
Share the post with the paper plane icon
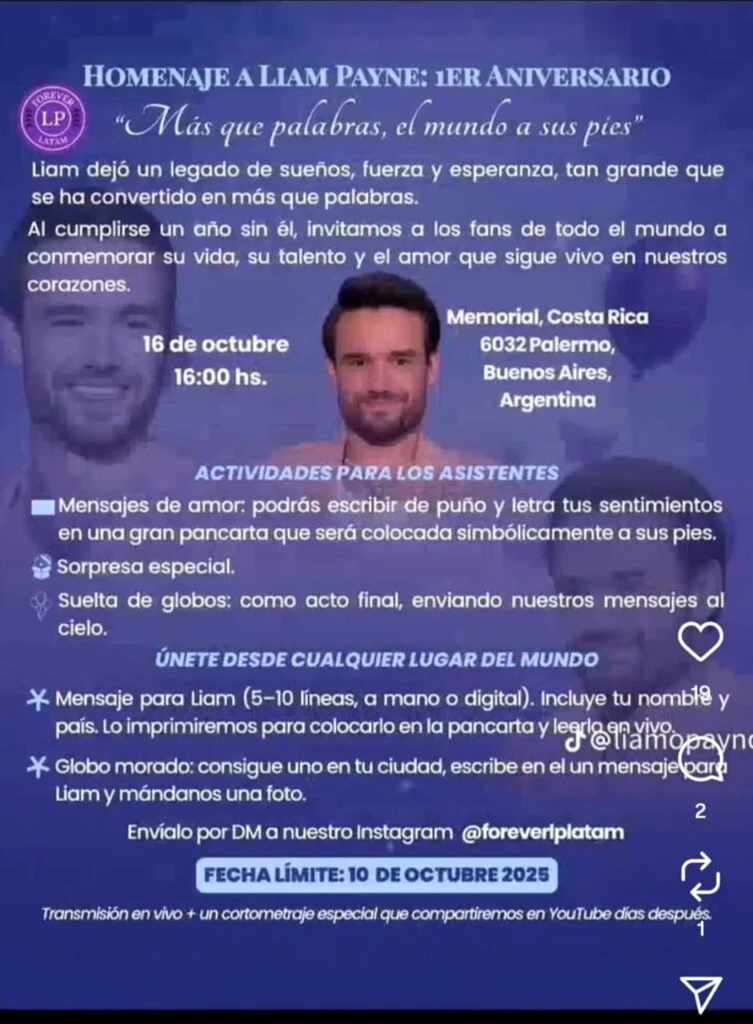[x=700, y=993]
